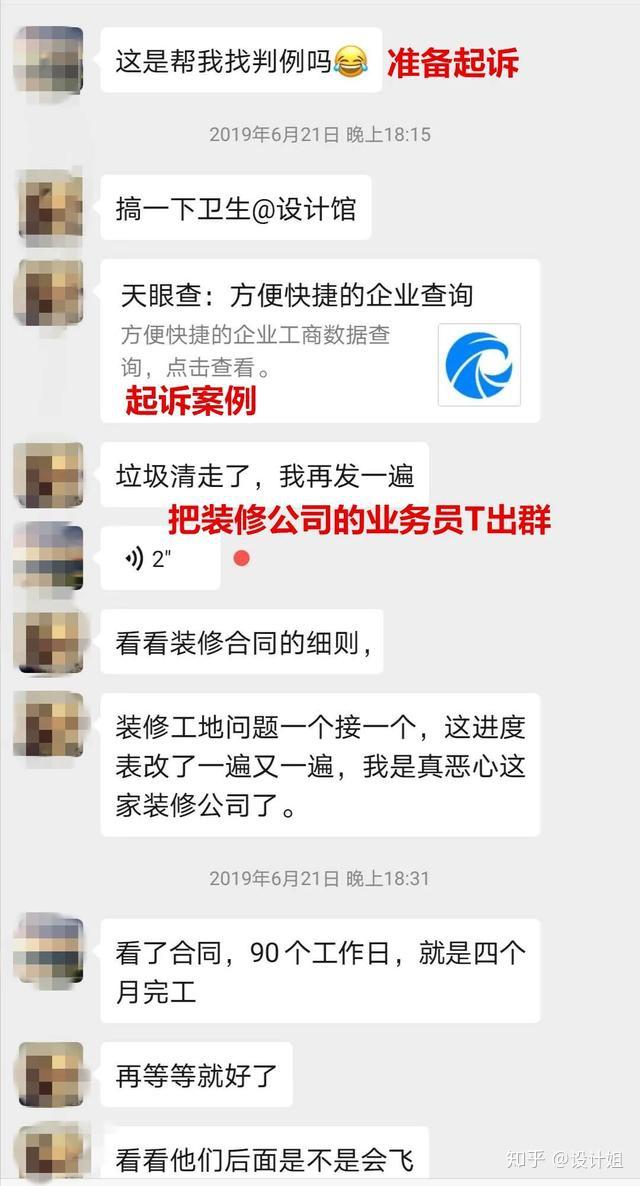Open avatar beside the 再等等就好了 message

pyautogui.click(x=49, y=1074)
